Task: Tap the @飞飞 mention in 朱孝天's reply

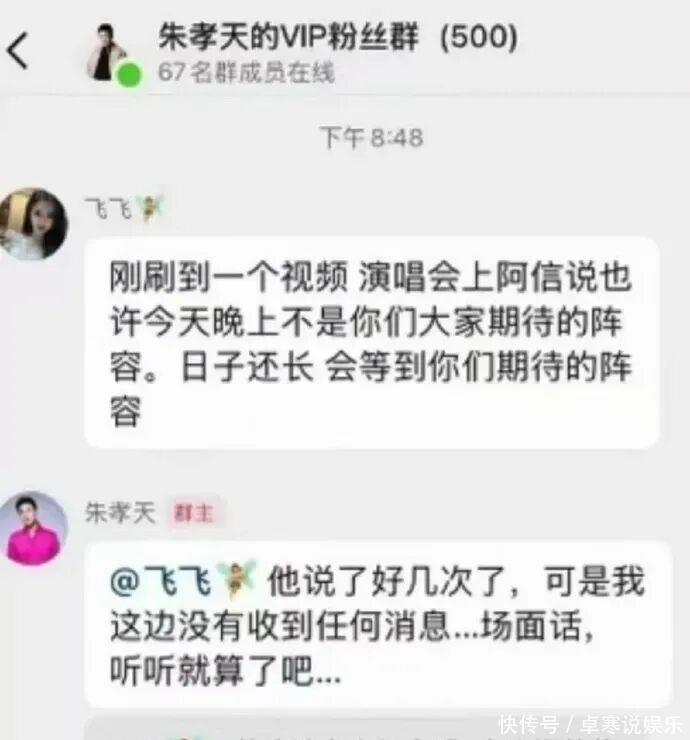Action: point(183,580)
